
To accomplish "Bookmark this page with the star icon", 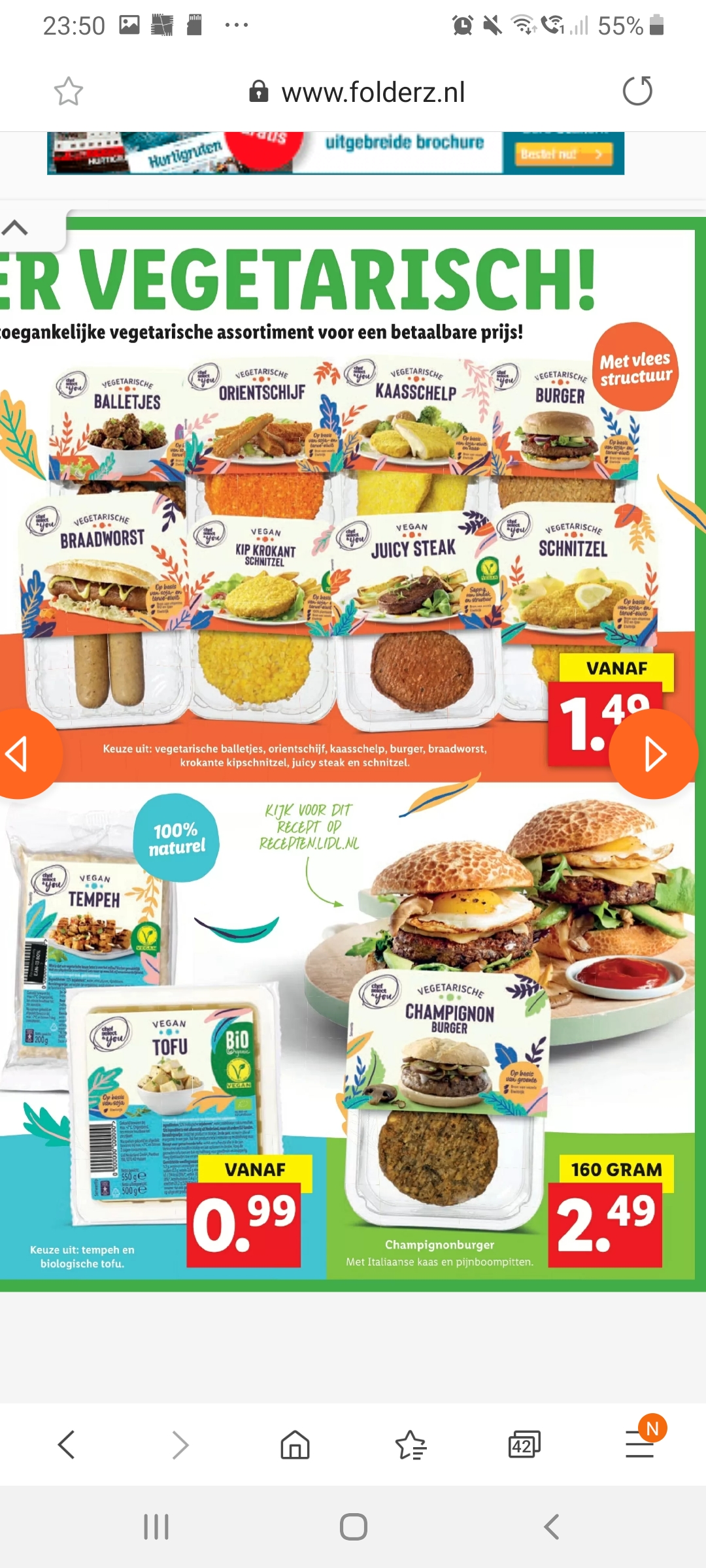I will pos(69,91).
